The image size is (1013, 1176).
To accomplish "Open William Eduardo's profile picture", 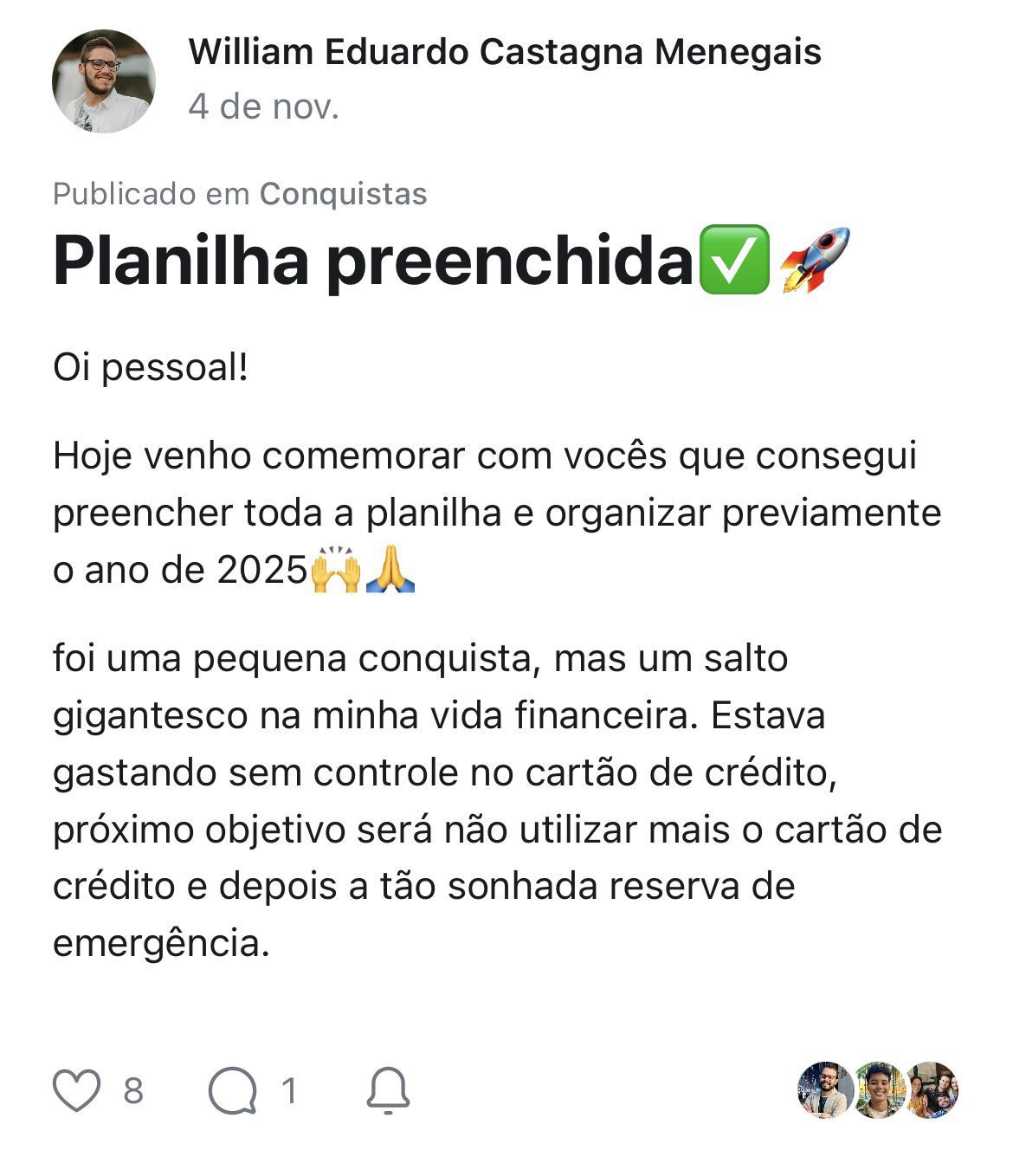I will tap(104, 81).
